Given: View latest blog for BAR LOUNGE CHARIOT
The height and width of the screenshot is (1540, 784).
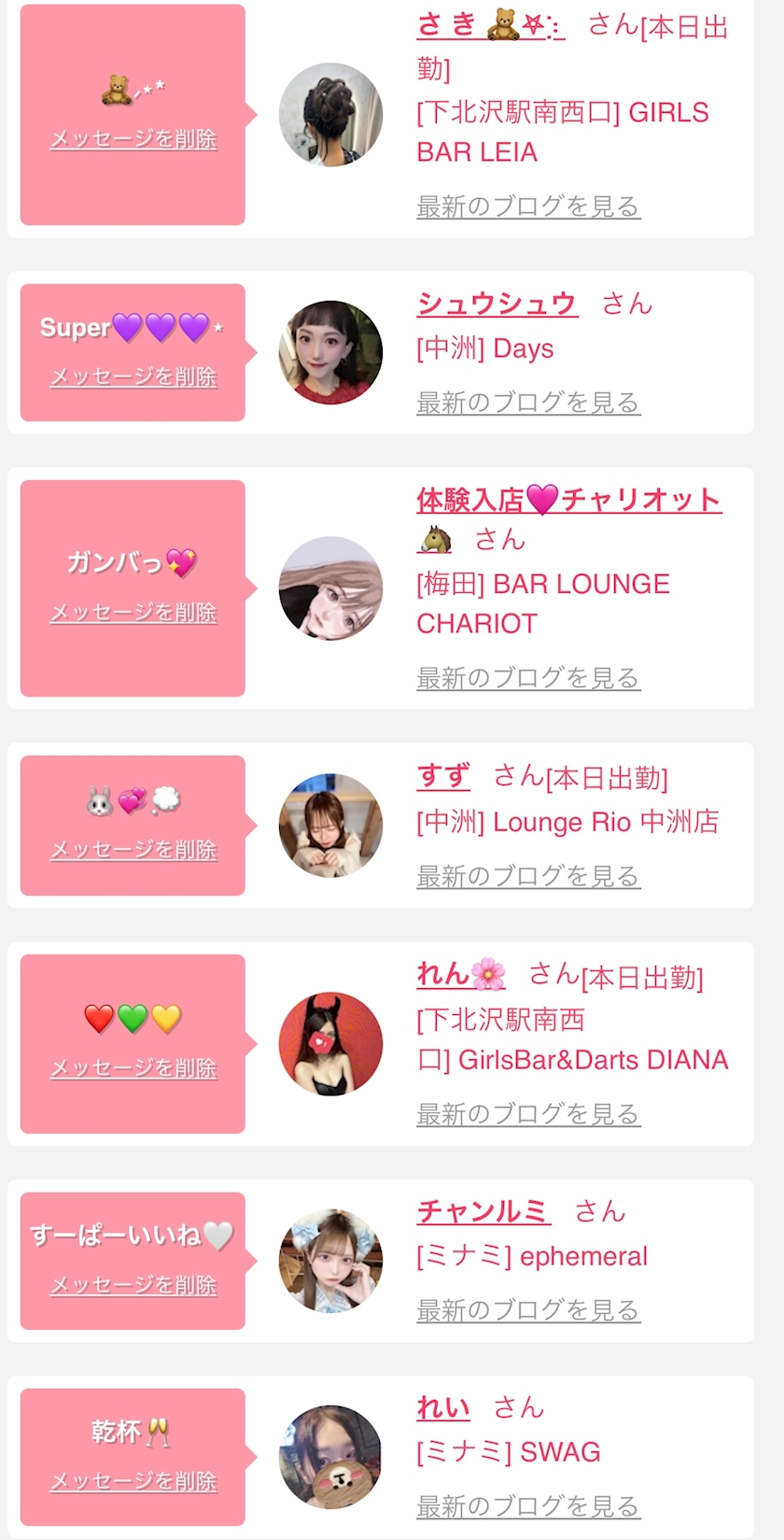Looking at the screenshot, I should pyautogui.click(x=528, y=678).
